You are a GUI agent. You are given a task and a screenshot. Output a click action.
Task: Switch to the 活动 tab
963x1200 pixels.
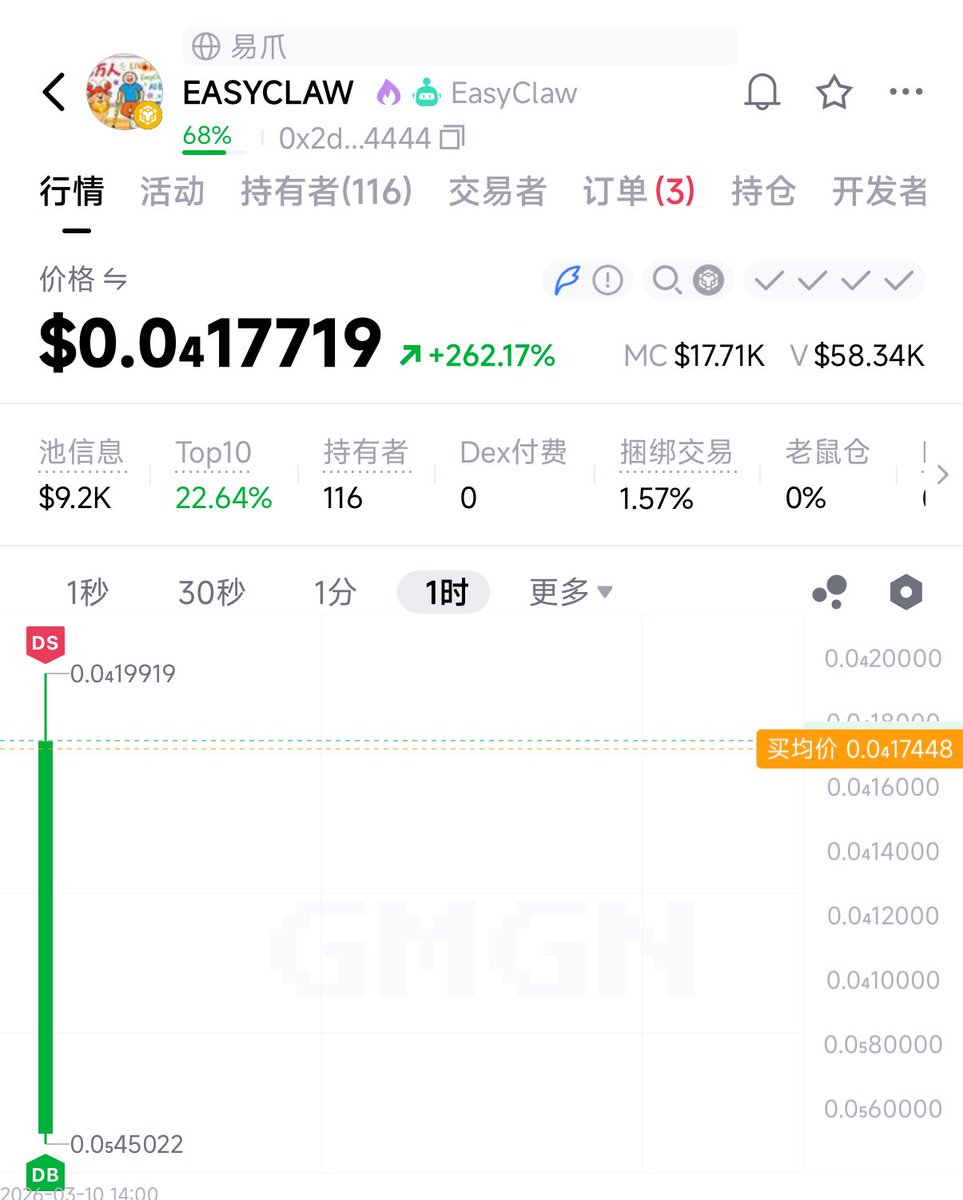click(172, 191)
